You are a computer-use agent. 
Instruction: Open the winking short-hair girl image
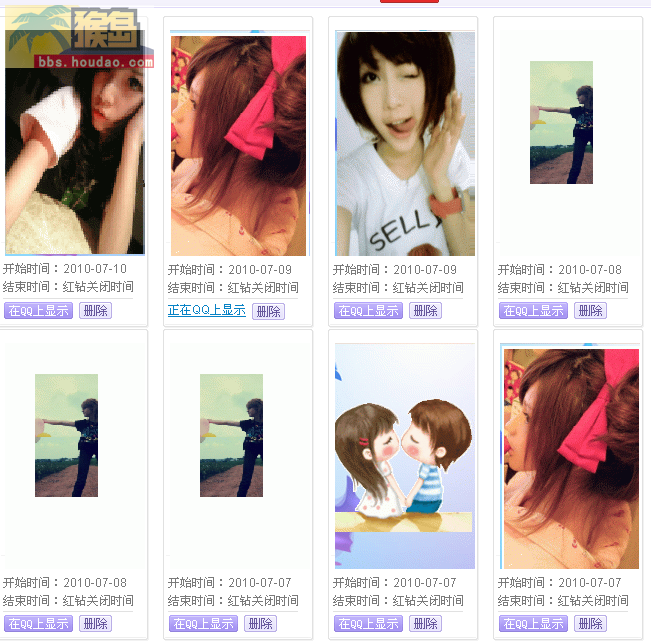coord(404,143)
